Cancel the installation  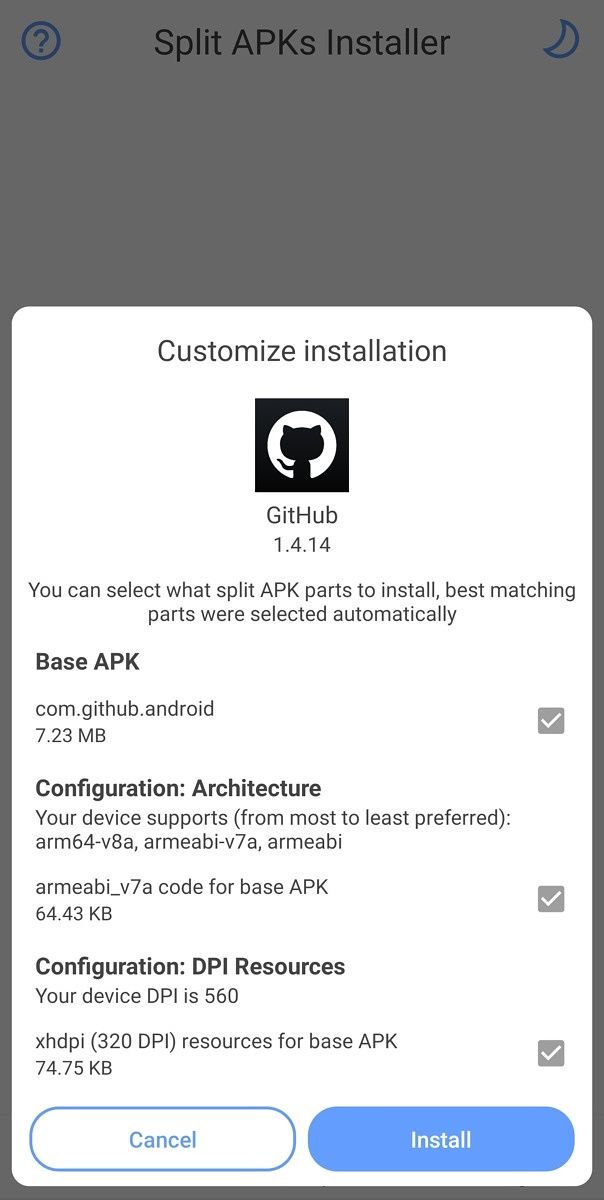tap(163, 1139)
